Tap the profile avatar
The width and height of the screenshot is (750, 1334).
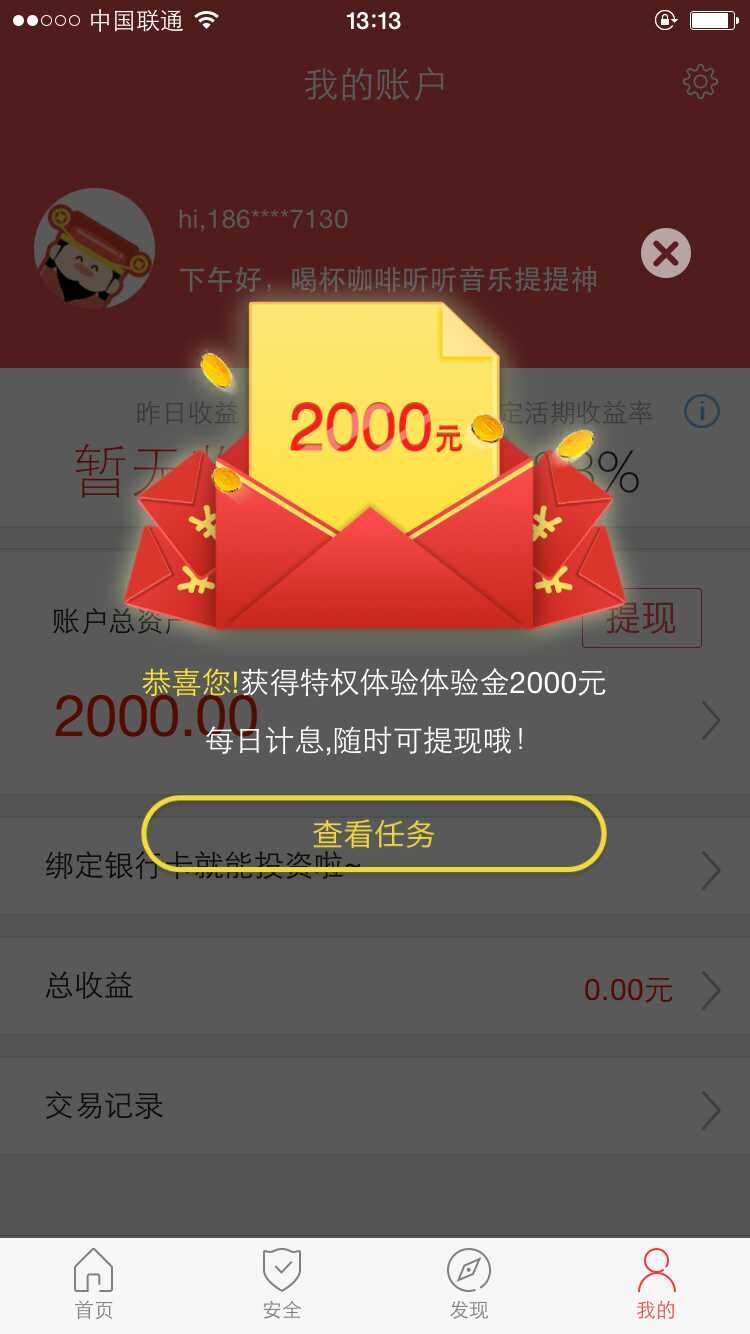coord(94,249)
